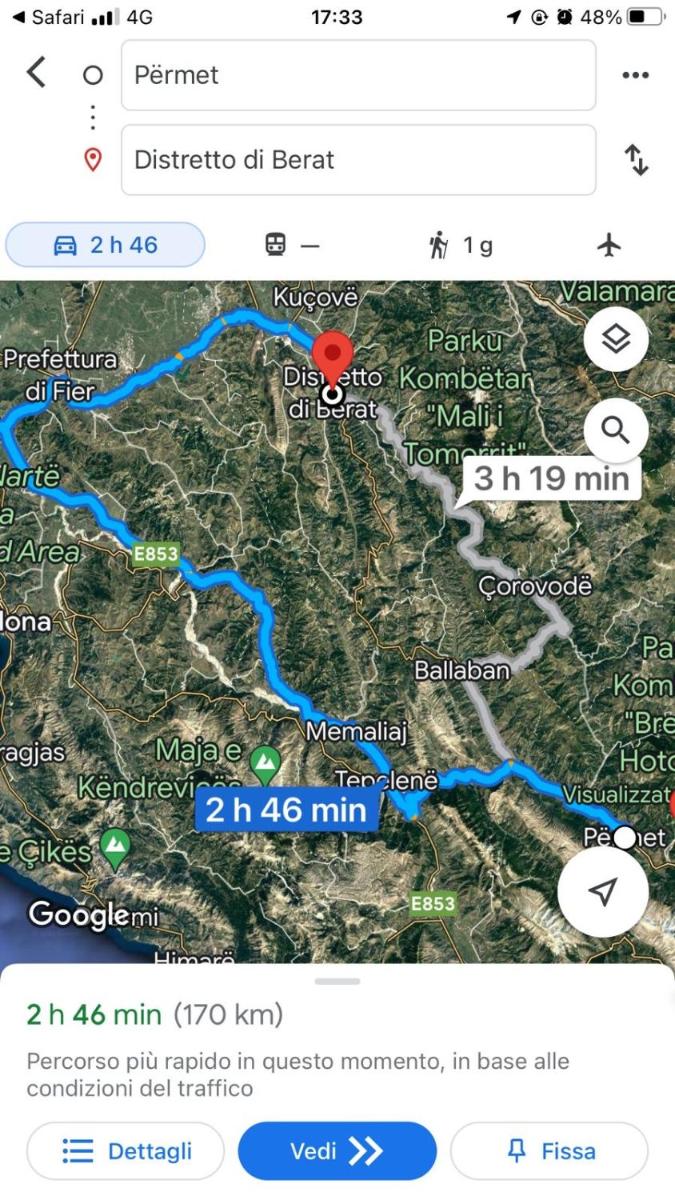The height and width of the screenshot is (1200, 675).
Task: Tap Vedi to preview the route
Action: coord(337,1151)
